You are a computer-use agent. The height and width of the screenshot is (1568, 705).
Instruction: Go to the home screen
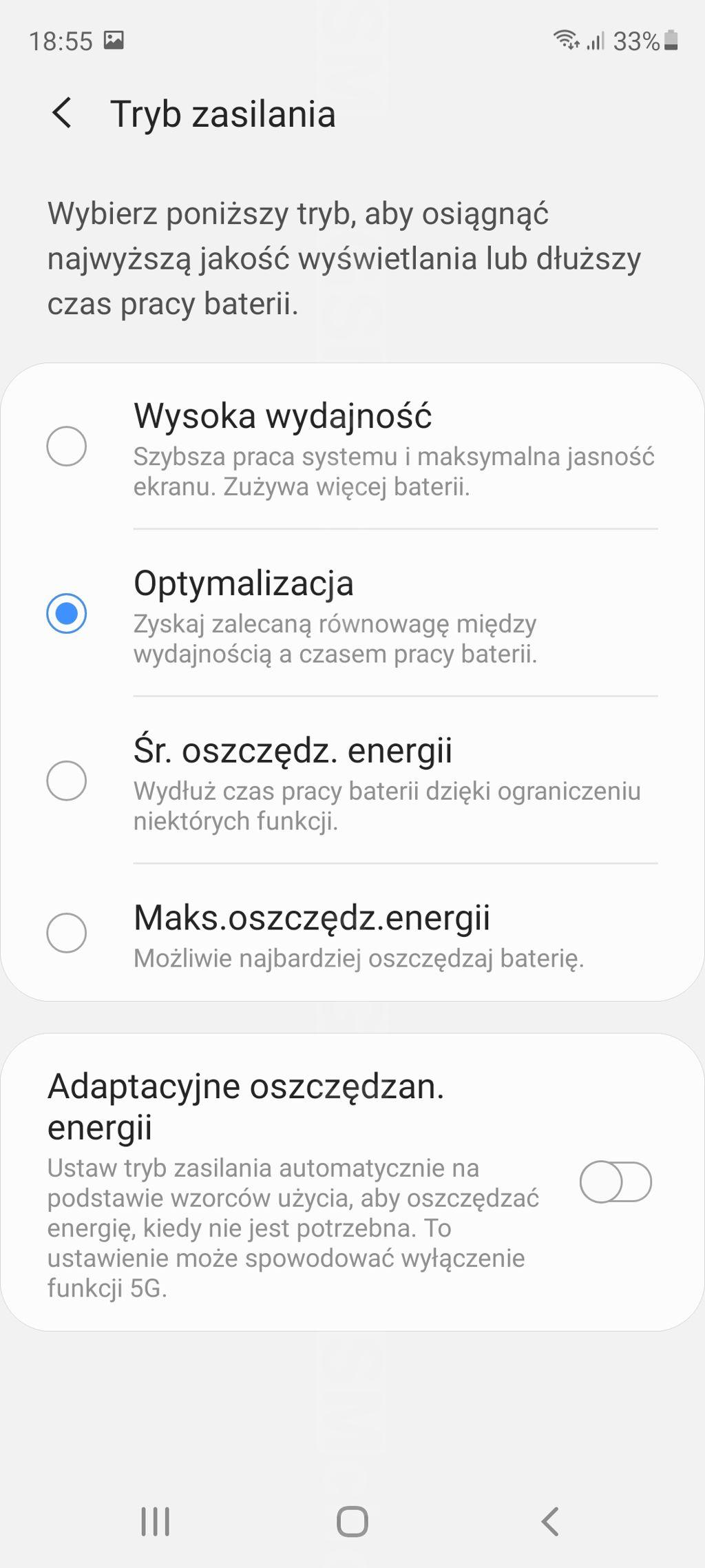point(352,1522)
